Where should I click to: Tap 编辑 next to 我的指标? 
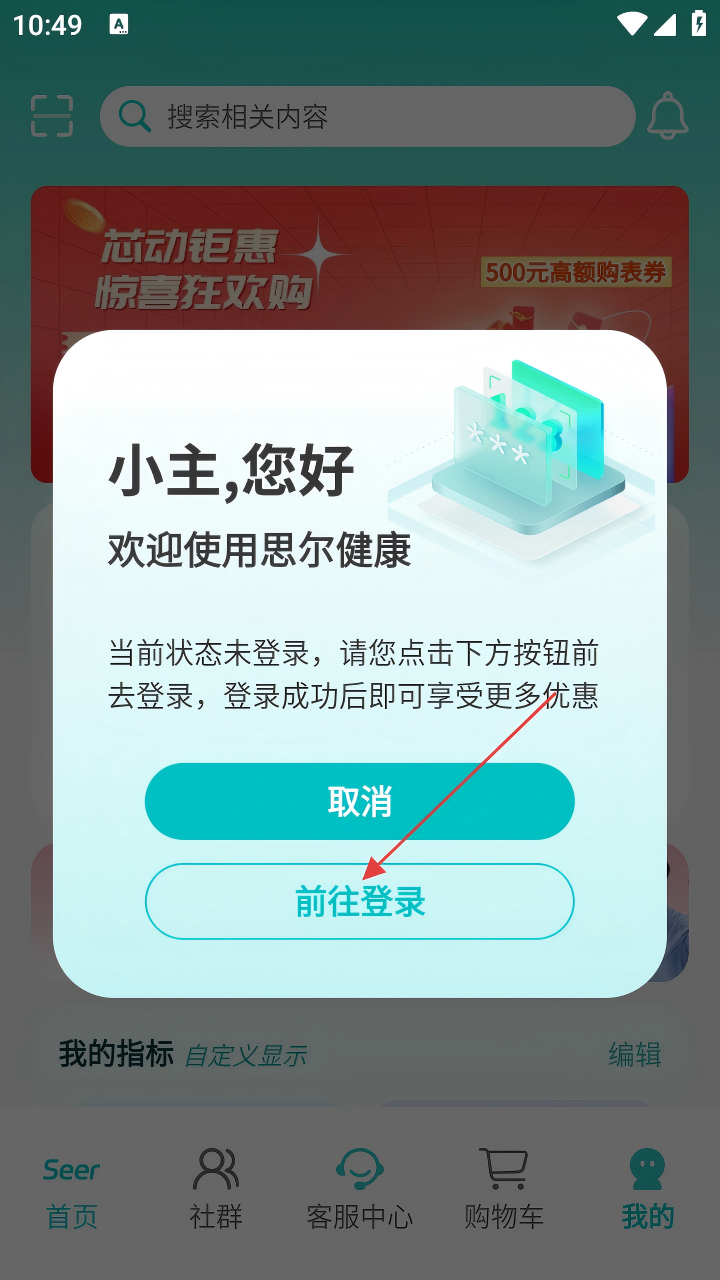[634, 1054]
